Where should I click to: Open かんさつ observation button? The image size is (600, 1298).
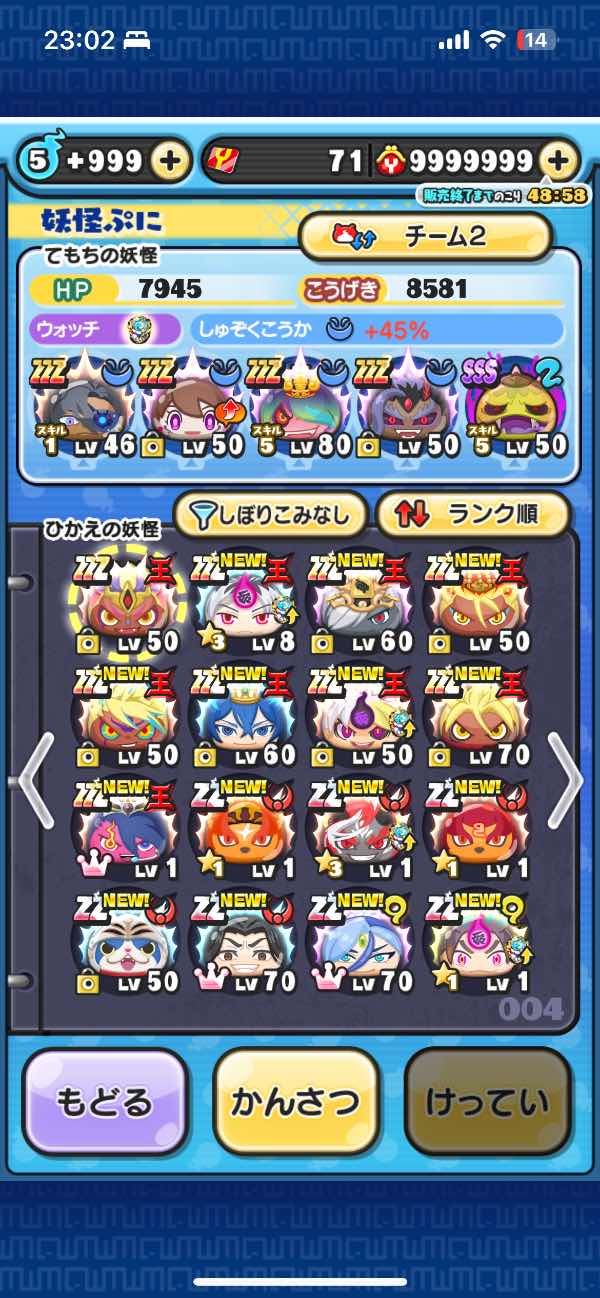click(295, 1103)
